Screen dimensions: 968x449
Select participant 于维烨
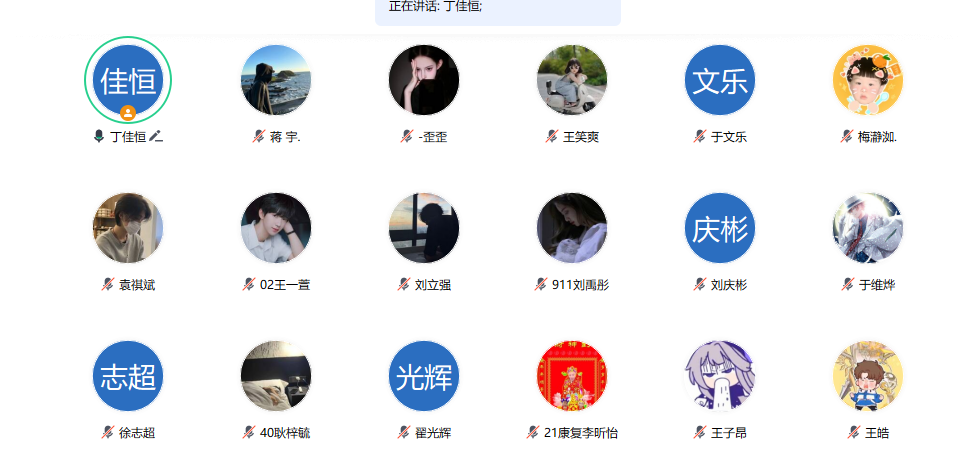click(x=868, y=228)
